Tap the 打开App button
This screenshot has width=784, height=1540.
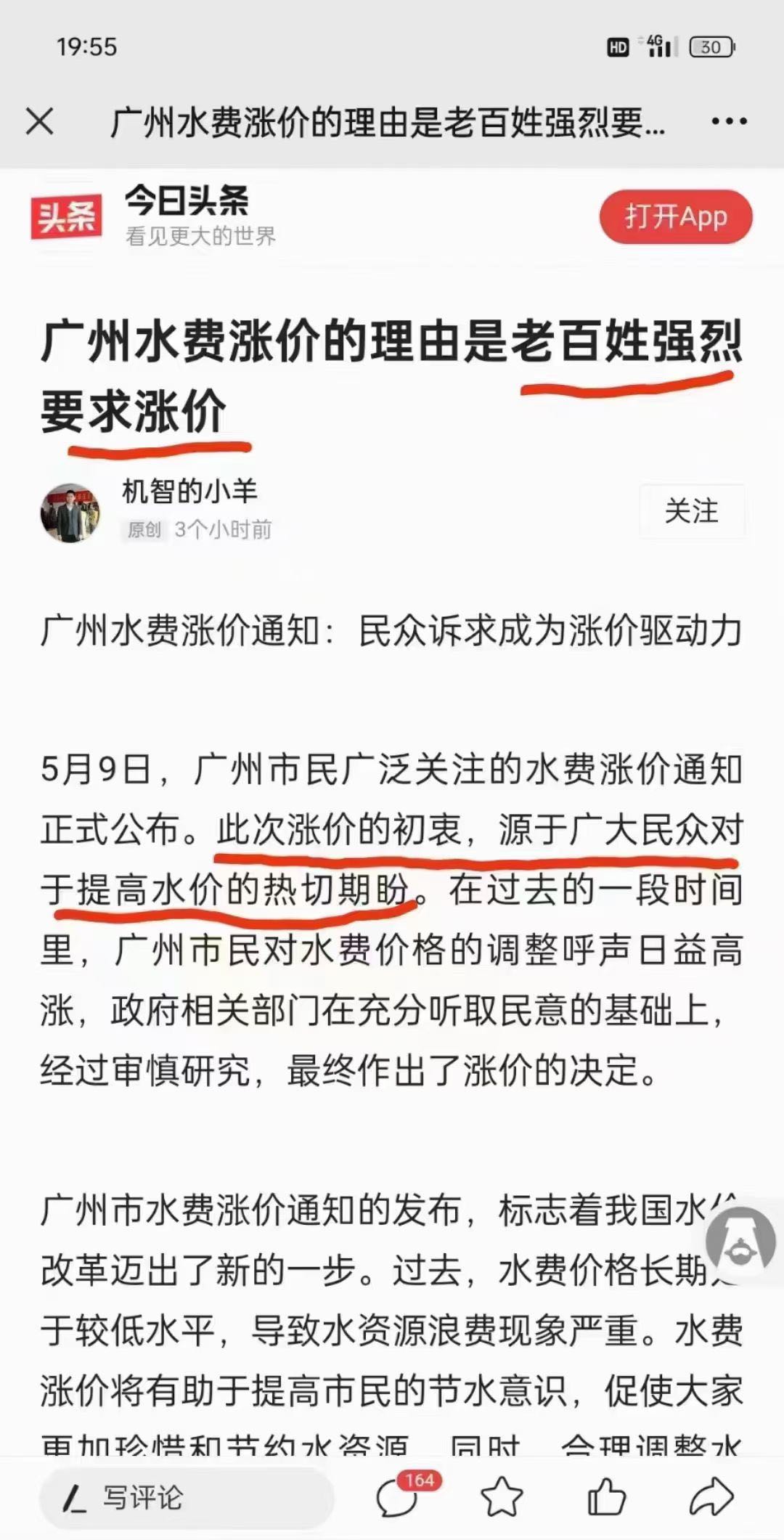[x=675, y=217]
